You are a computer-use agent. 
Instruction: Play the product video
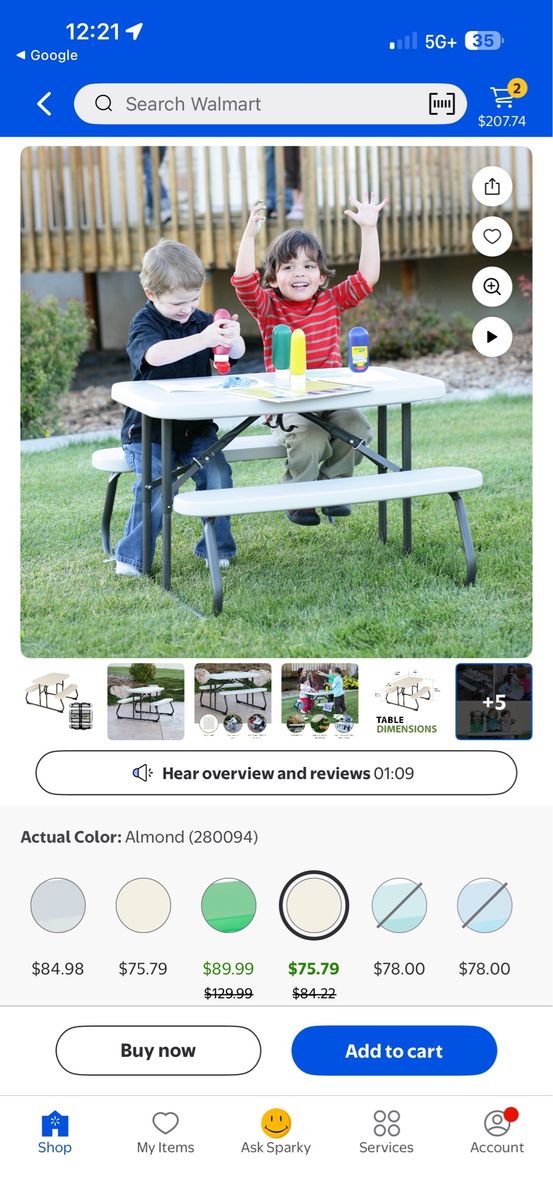point(492,337)
